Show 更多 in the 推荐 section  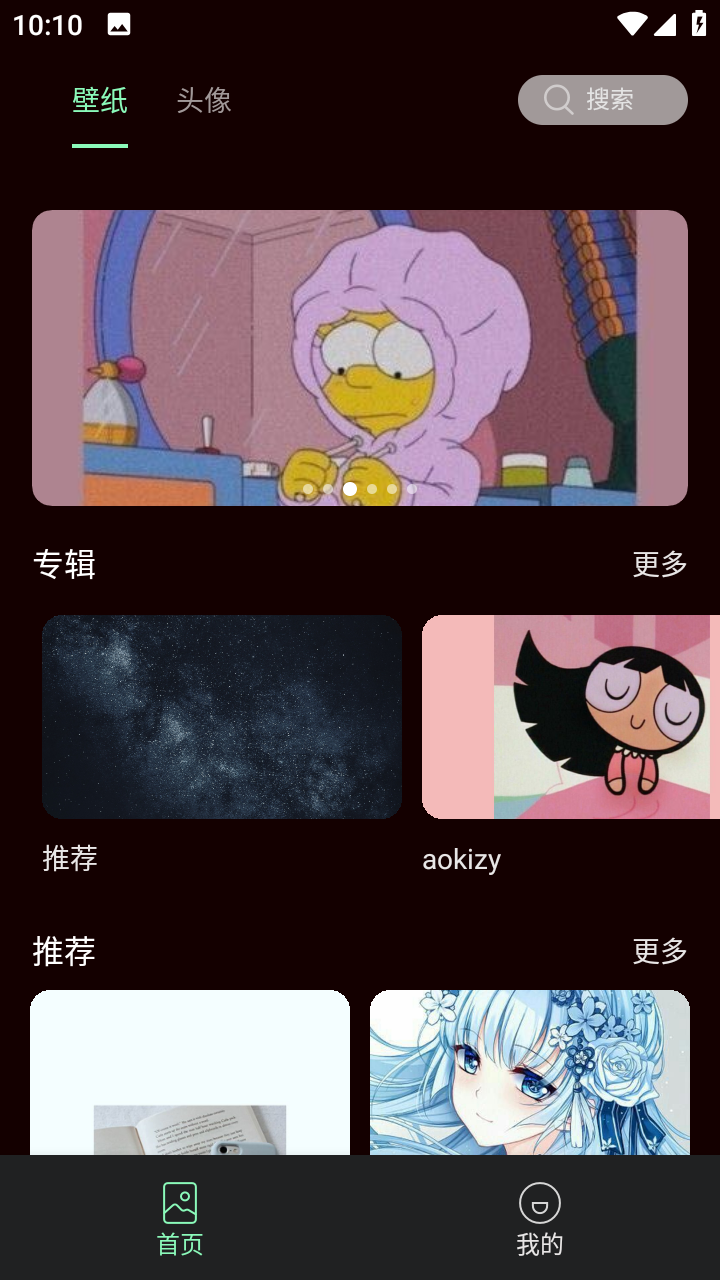[660, 951]
